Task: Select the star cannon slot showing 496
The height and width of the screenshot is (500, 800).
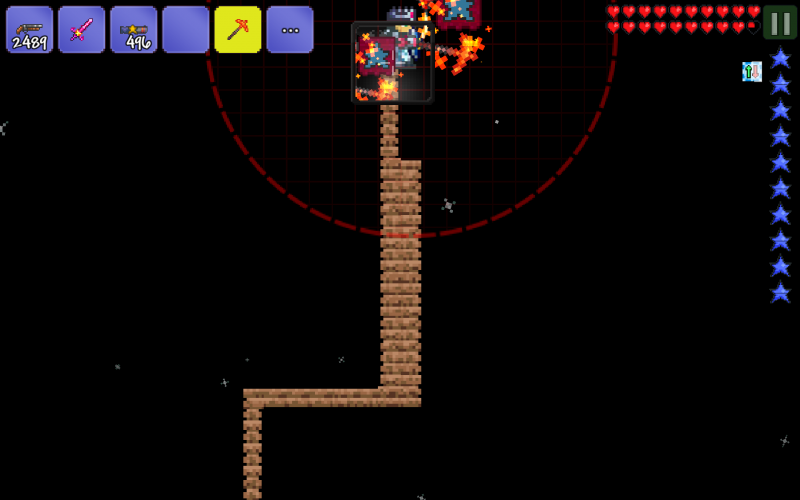Action: (x=134, y=30)
